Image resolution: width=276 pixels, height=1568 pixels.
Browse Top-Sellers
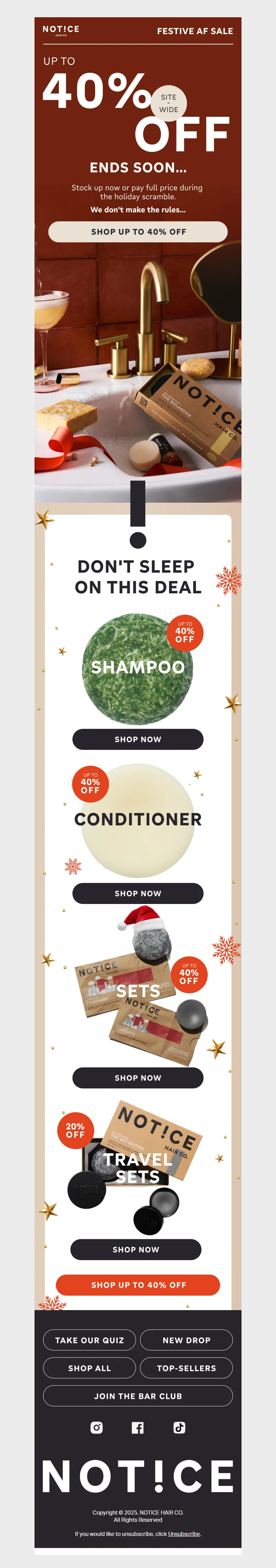click(x=186, y=1368)
